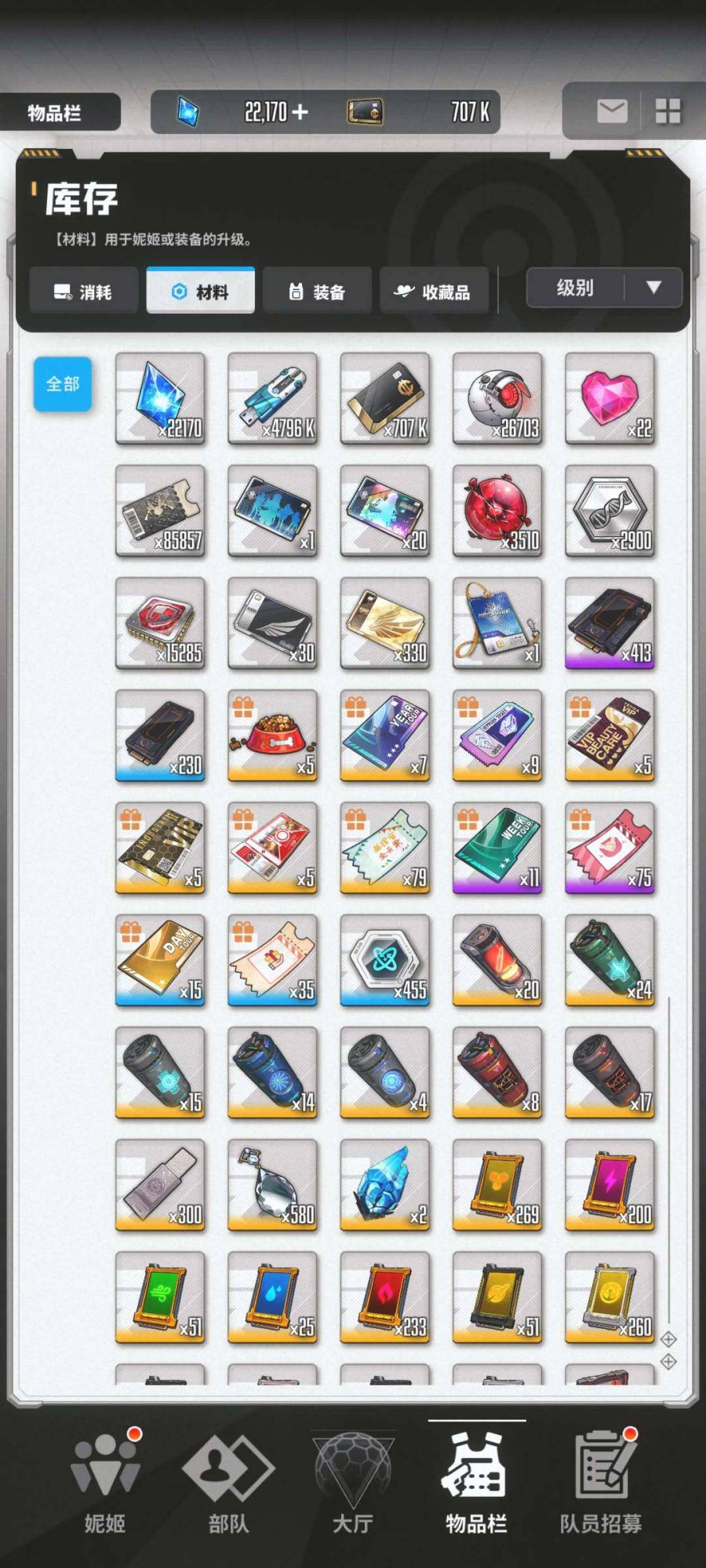
Task: View the blue gem item x22170
Action: click(x=160, y=399)
